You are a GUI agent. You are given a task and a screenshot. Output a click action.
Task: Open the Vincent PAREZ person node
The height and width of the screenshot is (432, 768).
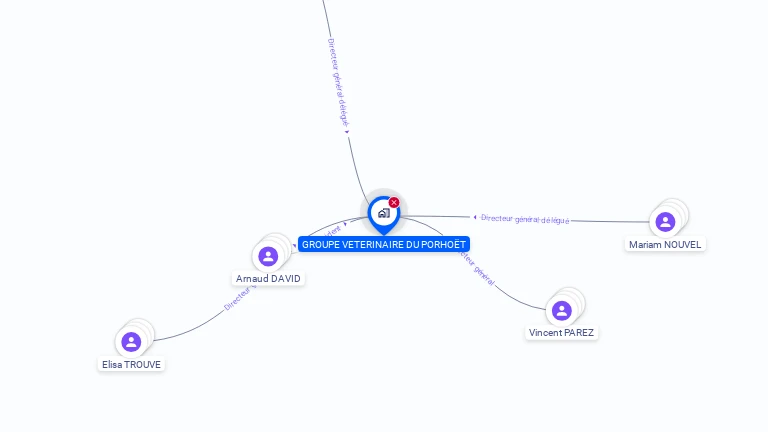(562, 310)
